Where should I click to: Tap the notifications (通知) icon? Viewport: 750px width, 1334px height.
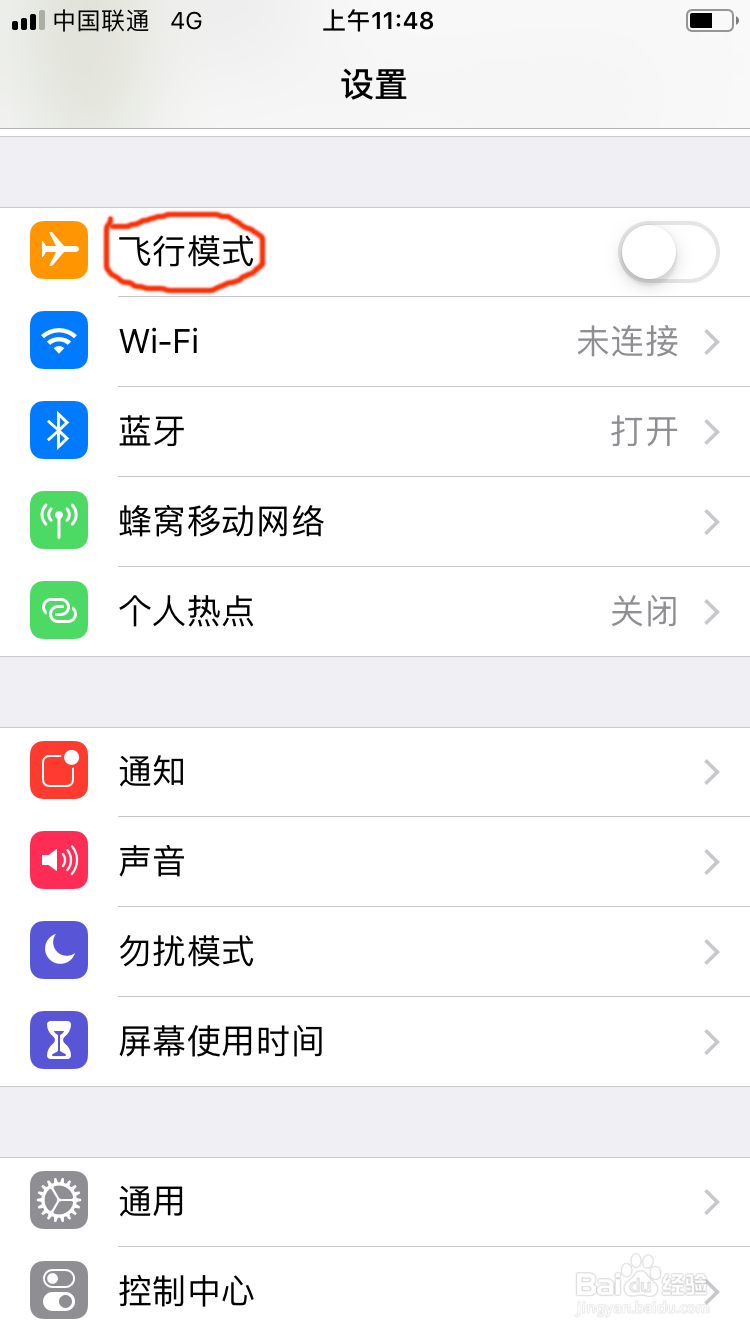click(58, 771)
